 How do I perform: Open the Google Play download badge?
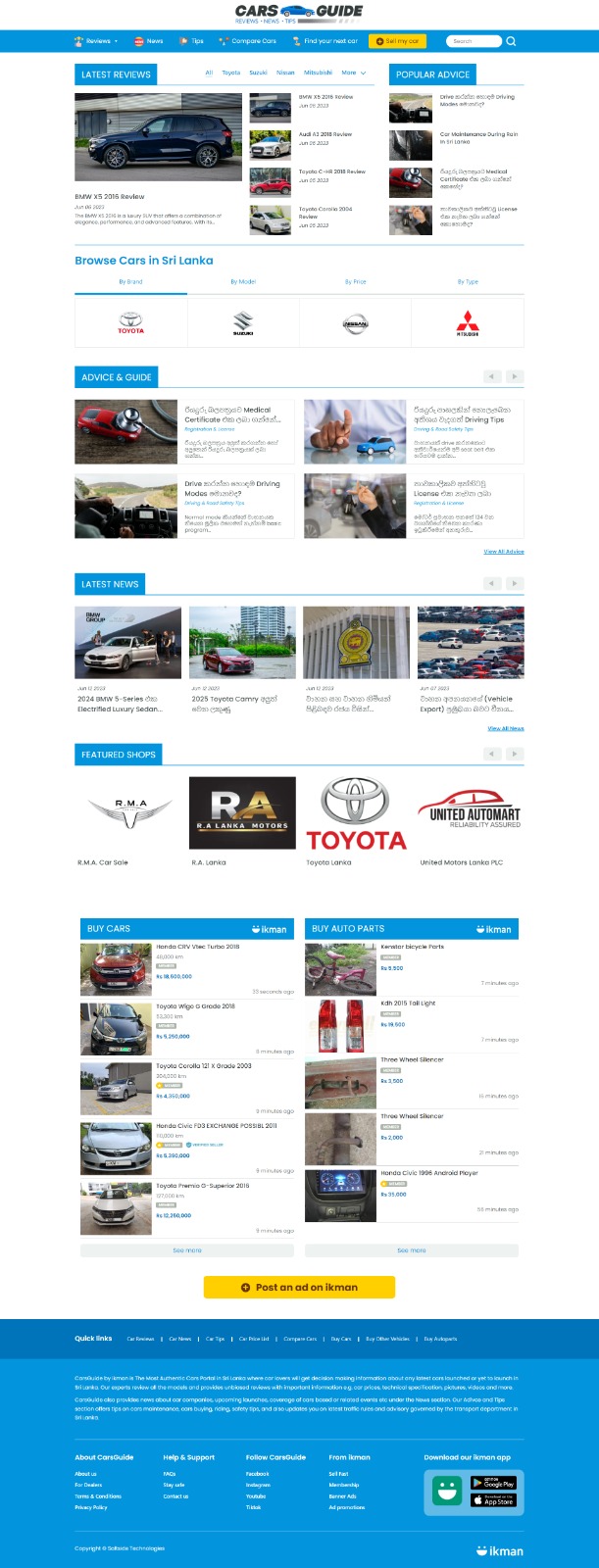493,1483
